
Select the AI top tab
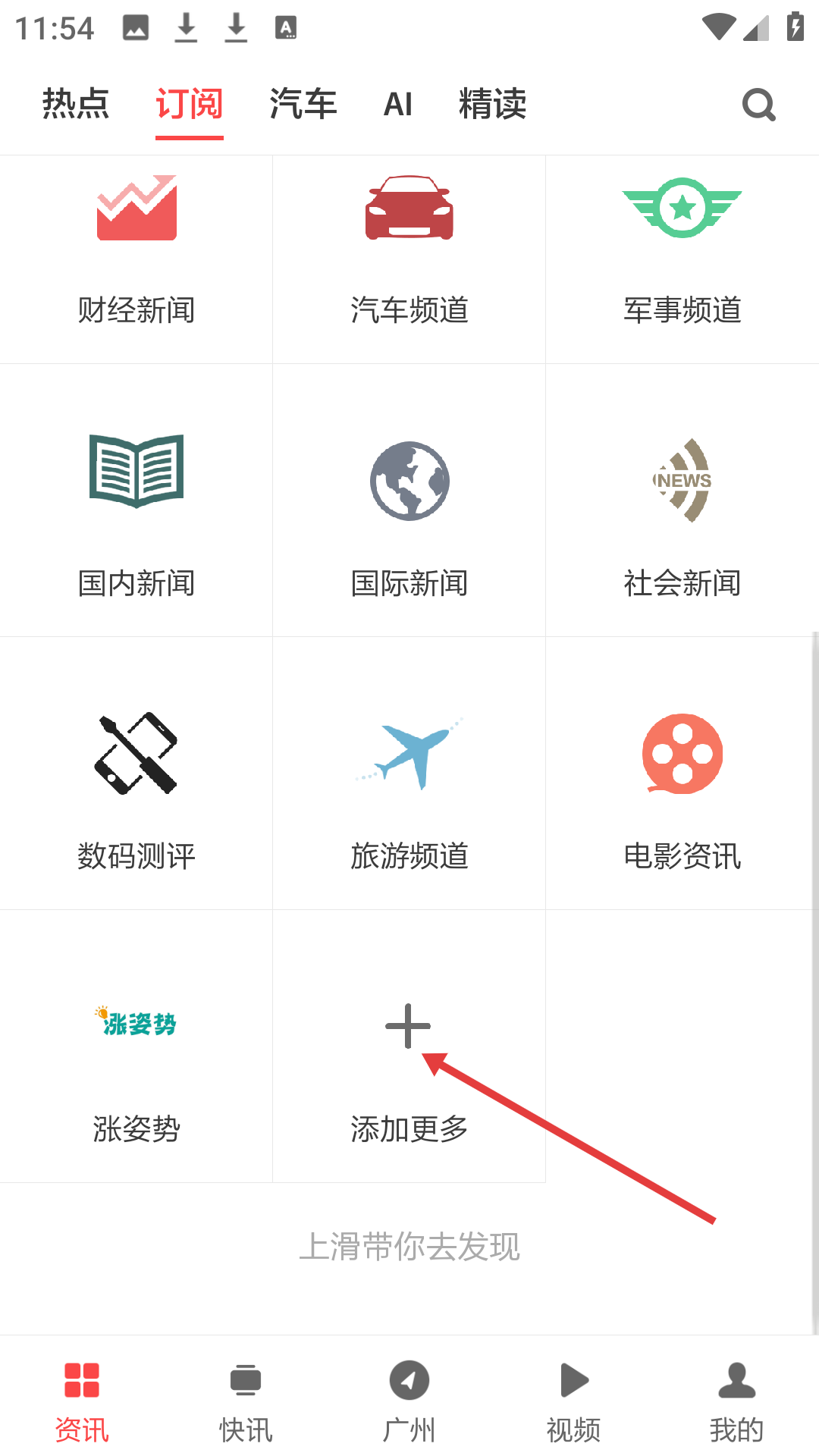[398, 104]
